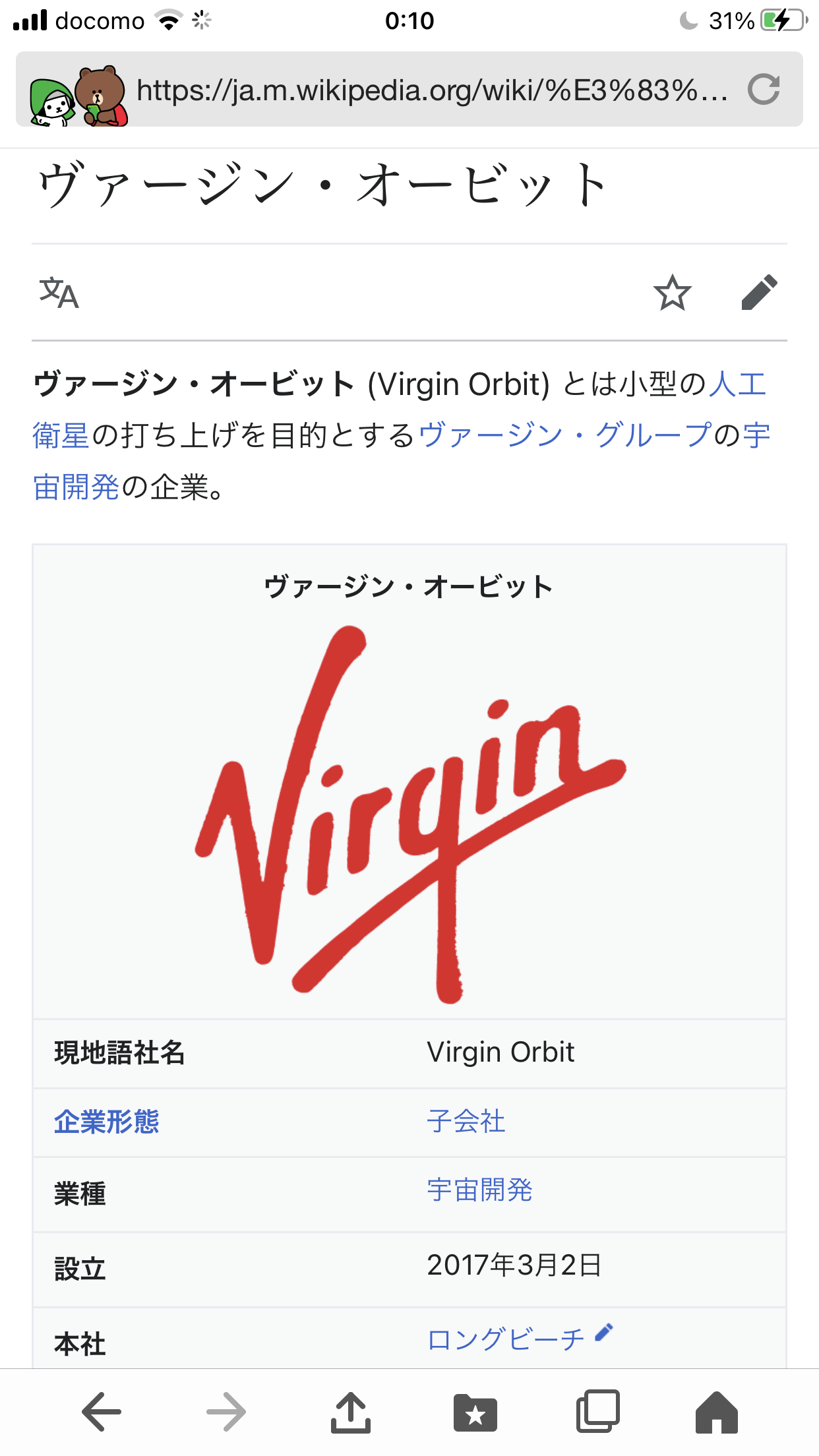Open the 人工衛星 link
Screen dimensions: 819x1456
pos(737,384)
